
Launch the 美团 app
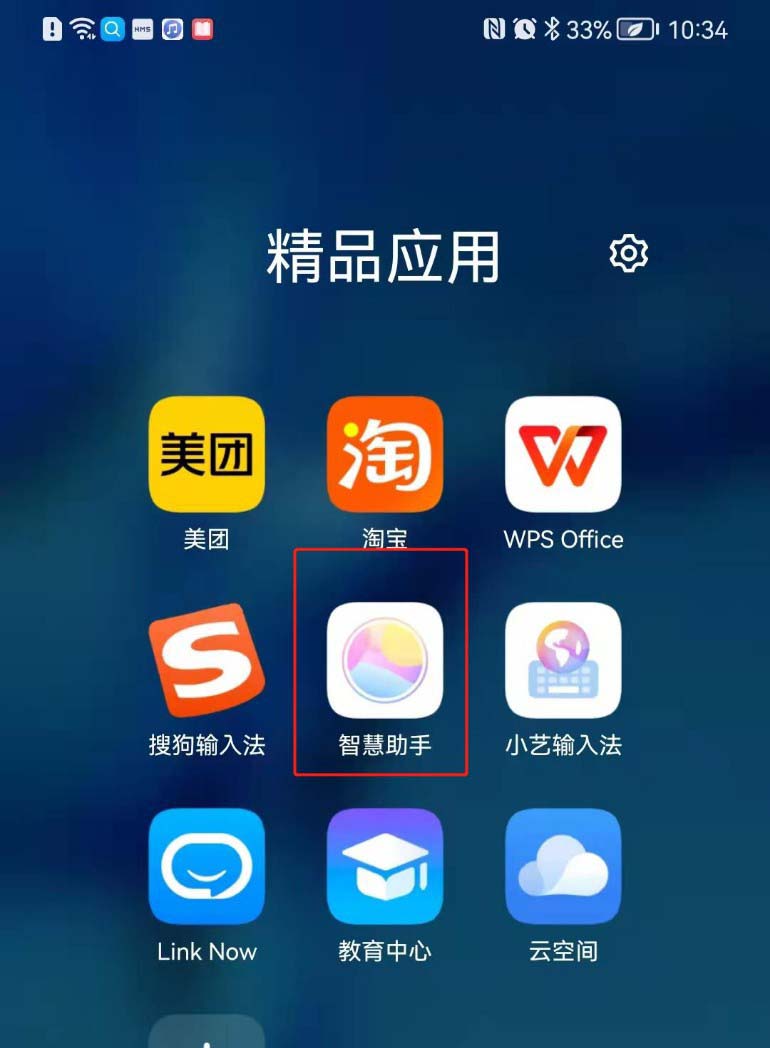(207, 455)
